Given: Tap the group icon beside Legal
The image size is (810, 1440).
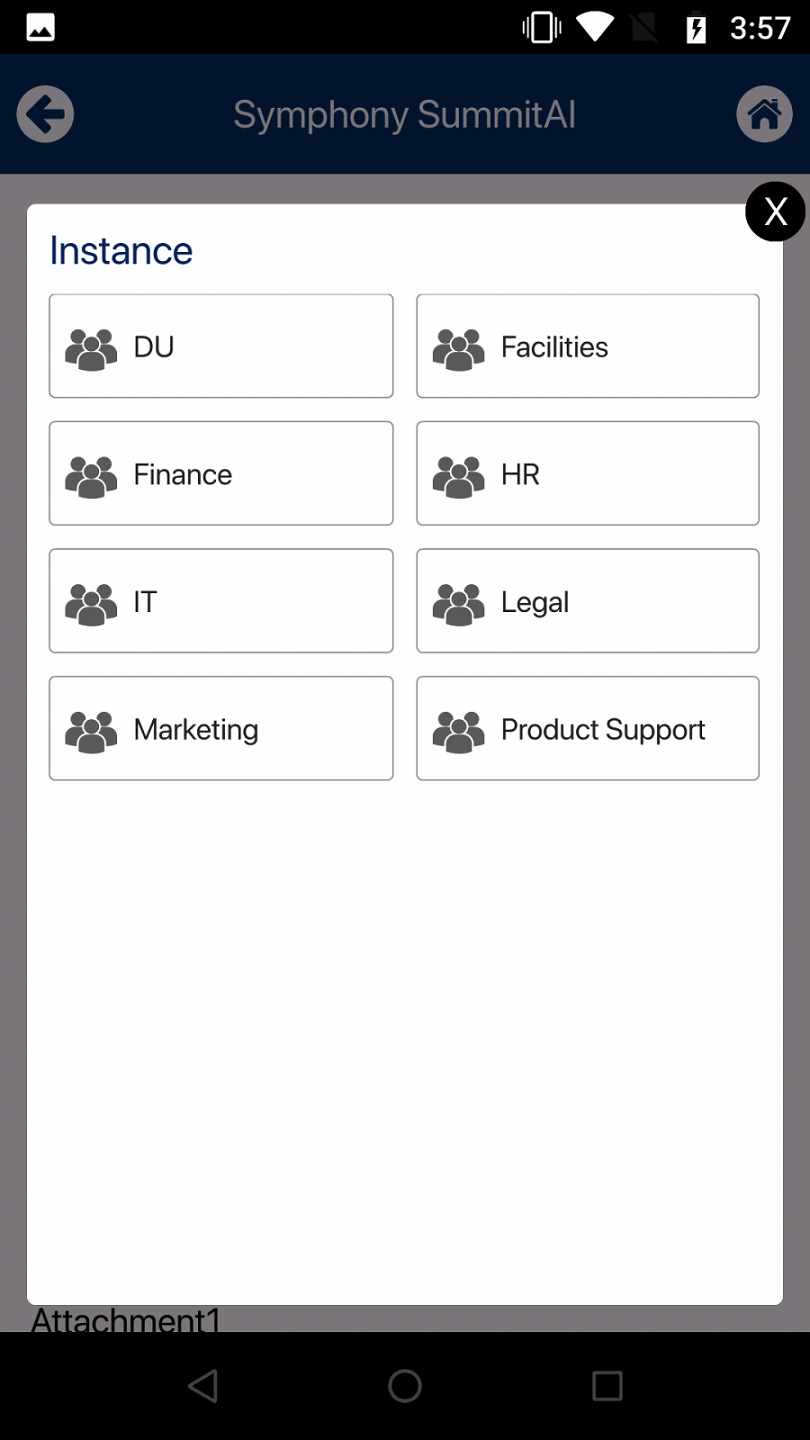Looking at the screenshot, I should click(x=458, y=601).
